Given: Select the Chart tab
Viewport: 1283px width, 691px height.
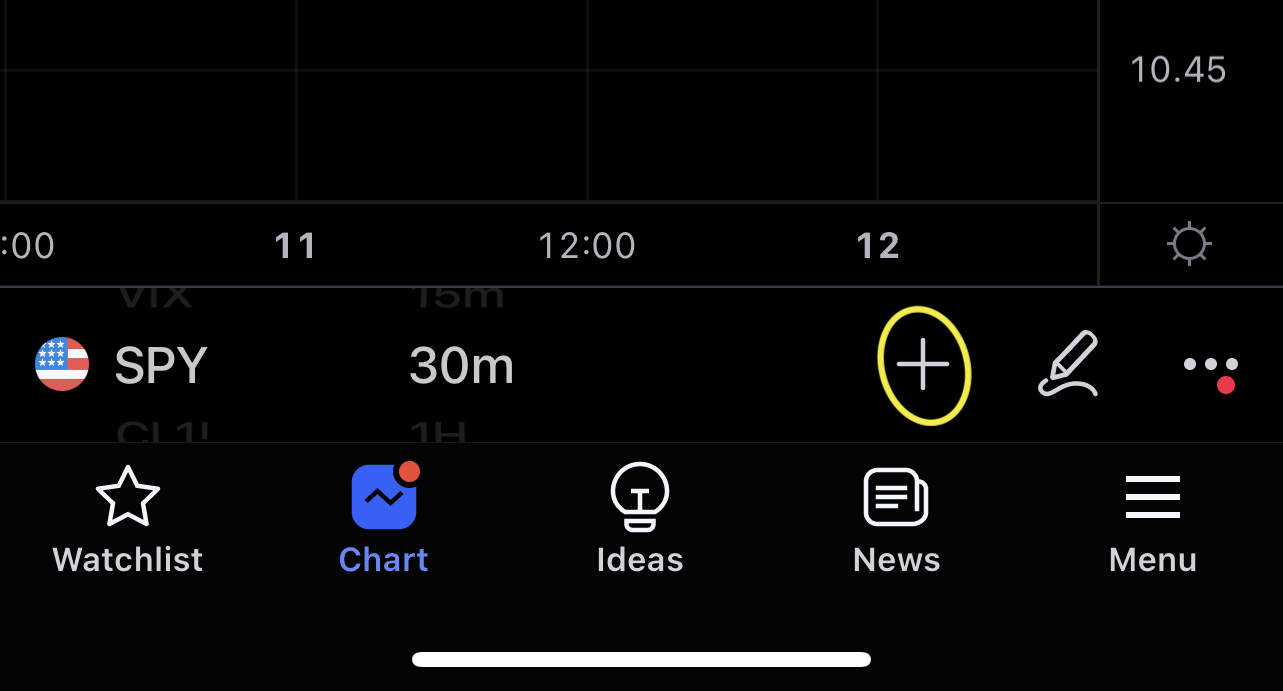Looking at the screenshot, I should 384,520.
